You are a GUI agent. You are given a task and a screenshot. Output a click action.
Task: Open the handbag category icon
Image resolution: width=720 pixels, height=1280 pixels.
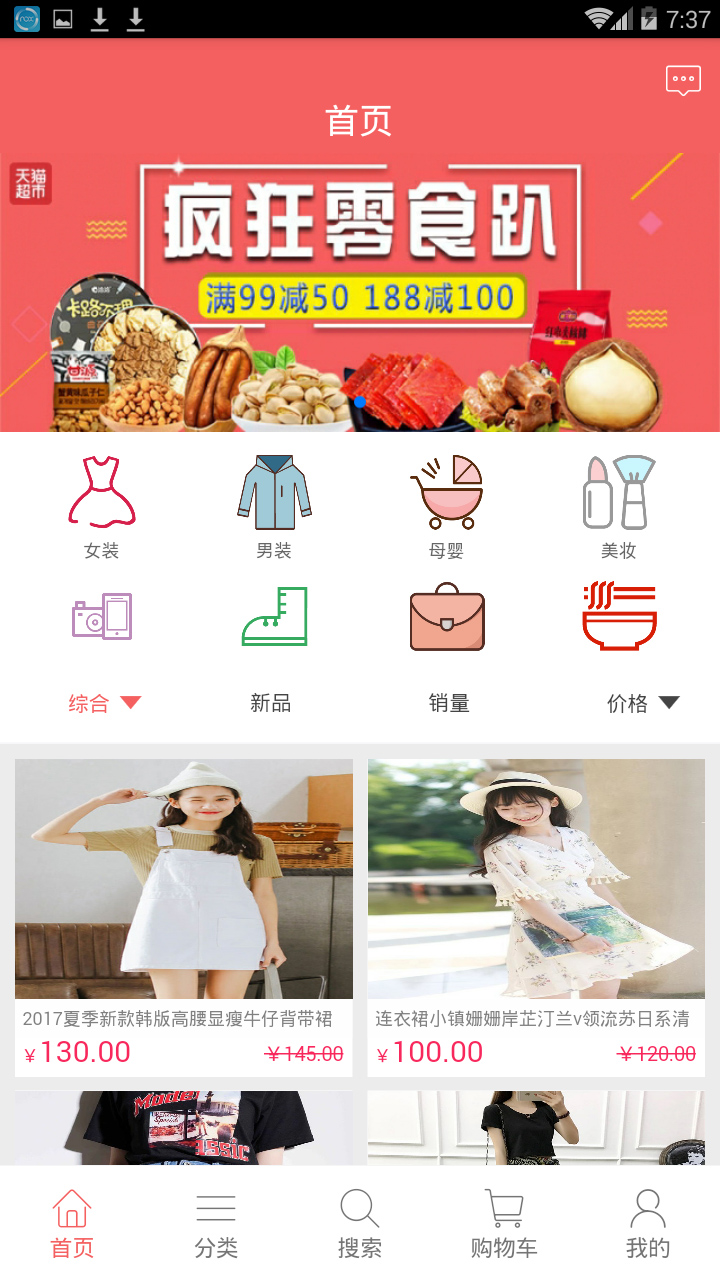447,617
